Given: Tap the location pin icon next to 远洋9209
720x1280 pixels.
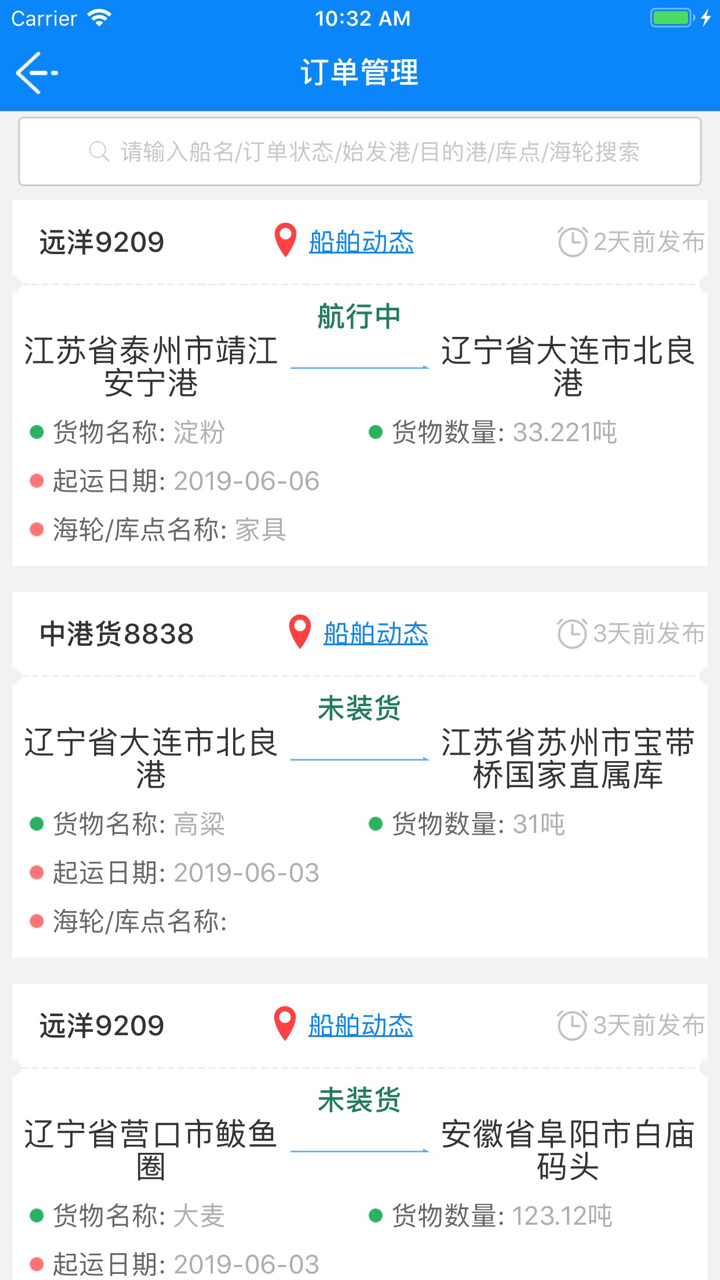Looking at the screenshot, I should [285, 241].
